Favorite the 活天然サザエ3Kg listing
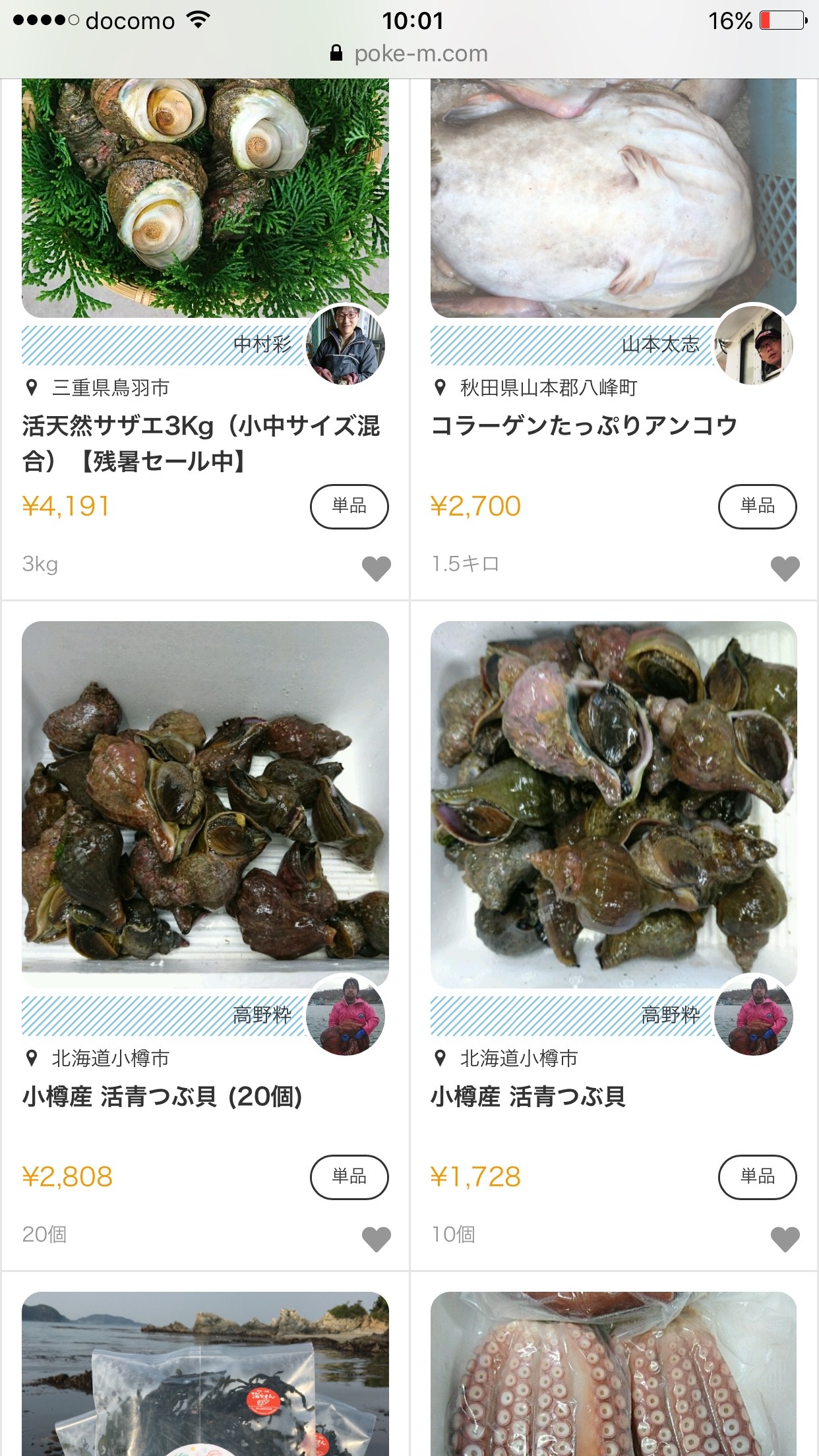 (377, 568)
